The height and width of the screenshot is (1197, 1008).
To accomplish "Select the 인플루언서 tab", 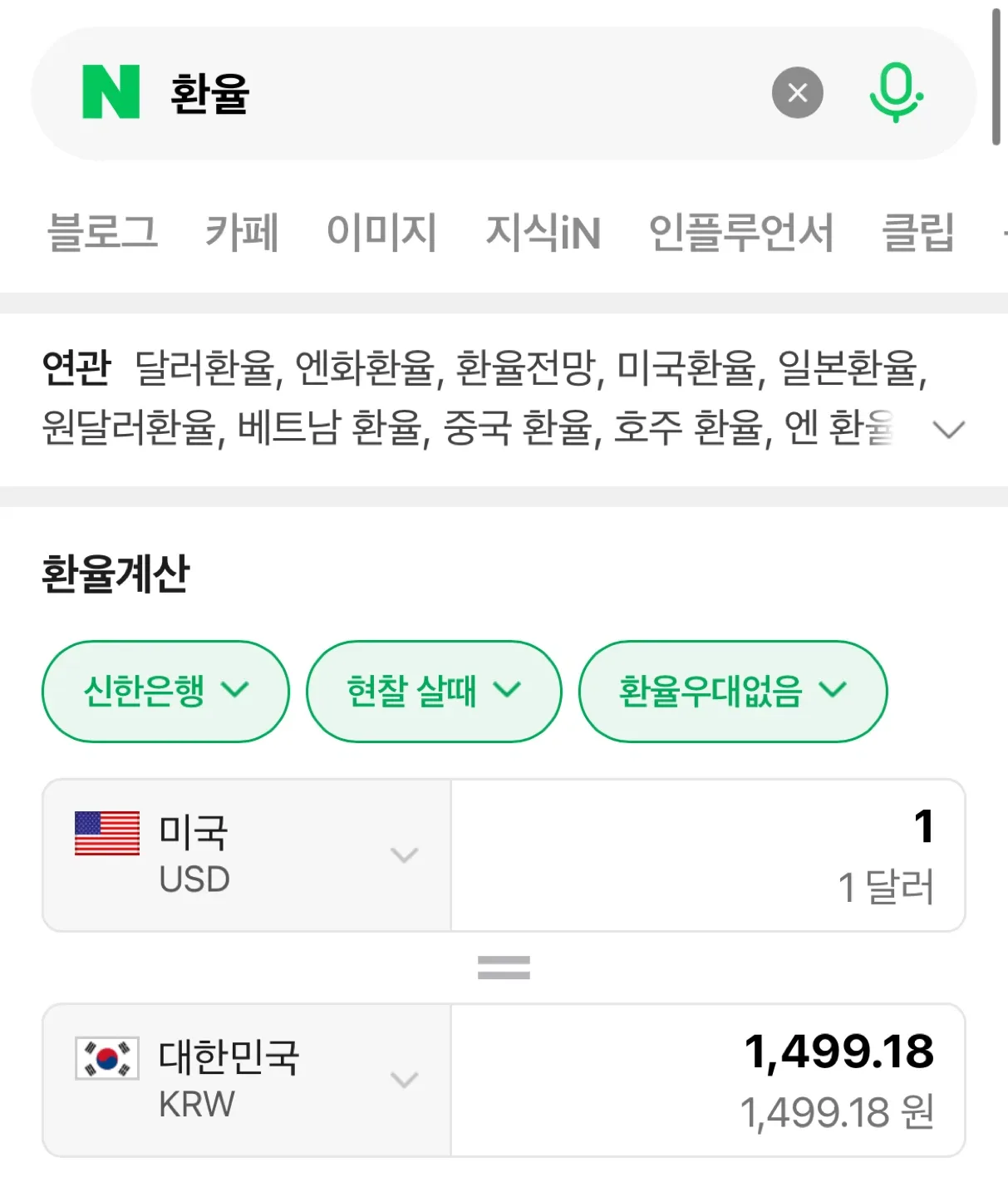I will pos(740,231).
